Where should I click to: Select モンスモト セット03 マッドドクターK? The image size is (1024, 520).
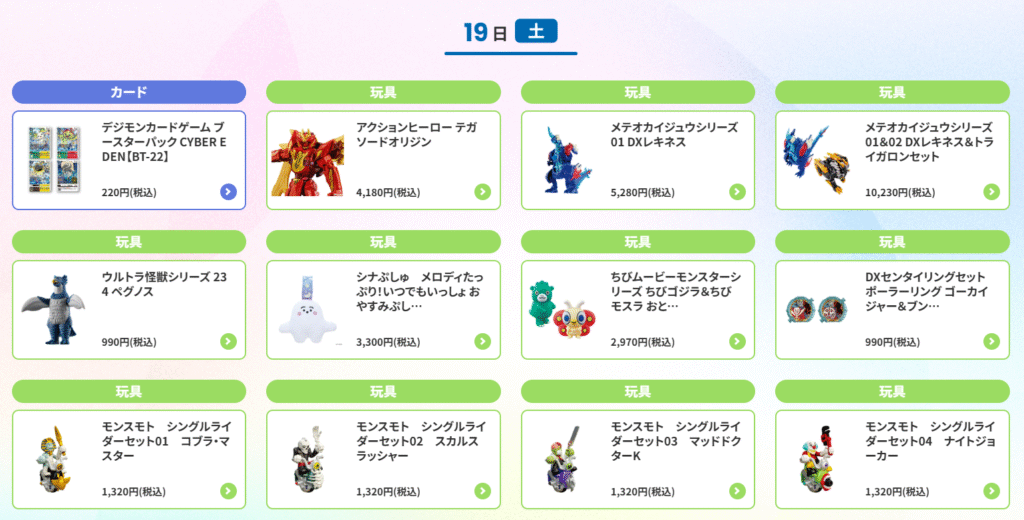638,459
